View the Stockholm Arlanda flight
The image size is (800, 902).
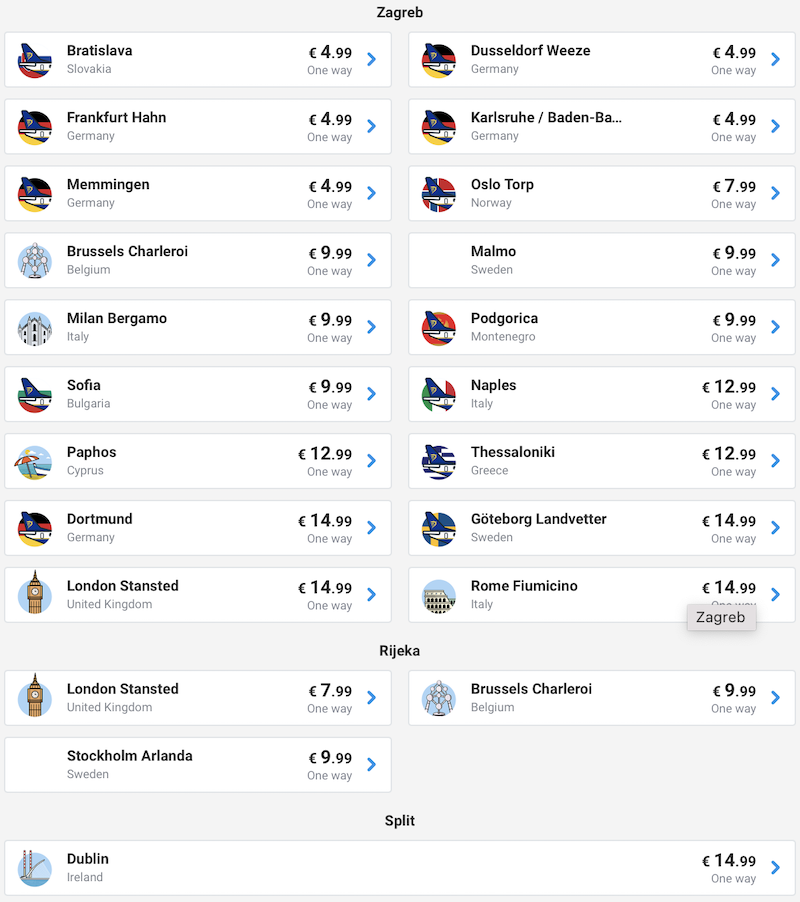tap(198, 765)
